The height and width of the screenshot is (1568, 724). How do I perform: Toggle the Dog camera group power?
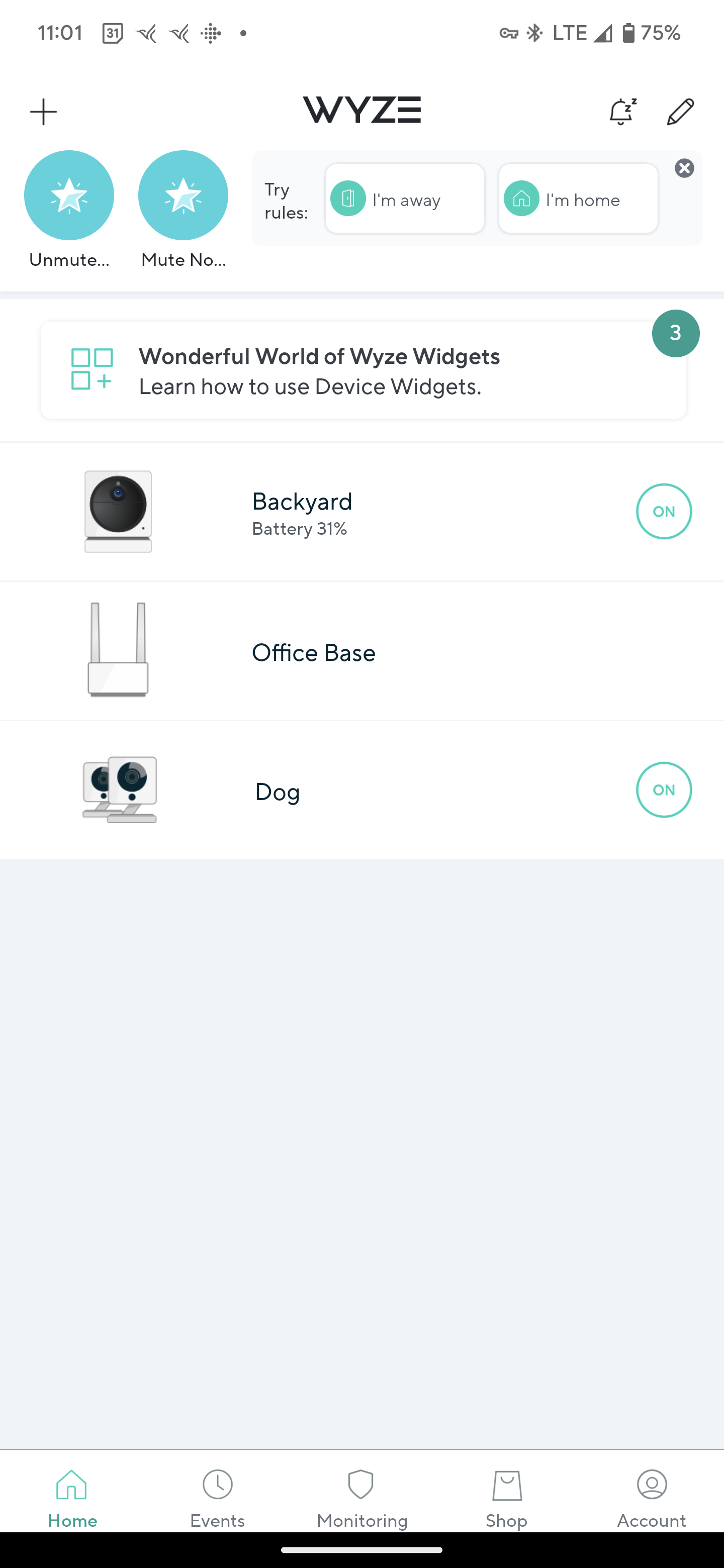(664, 790)
